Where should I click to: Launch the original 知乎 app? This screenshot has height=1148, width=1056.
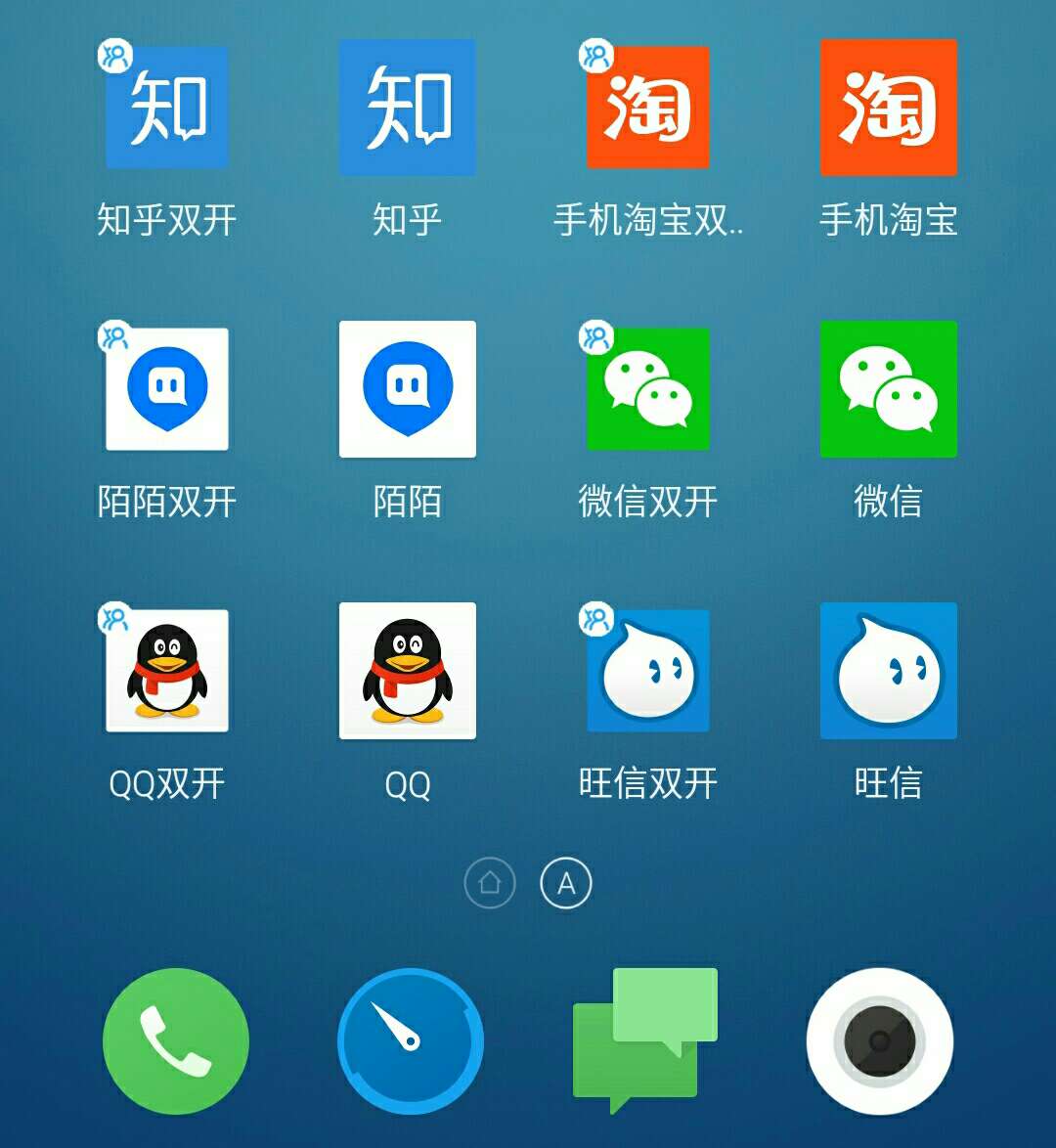click(408, 108)
